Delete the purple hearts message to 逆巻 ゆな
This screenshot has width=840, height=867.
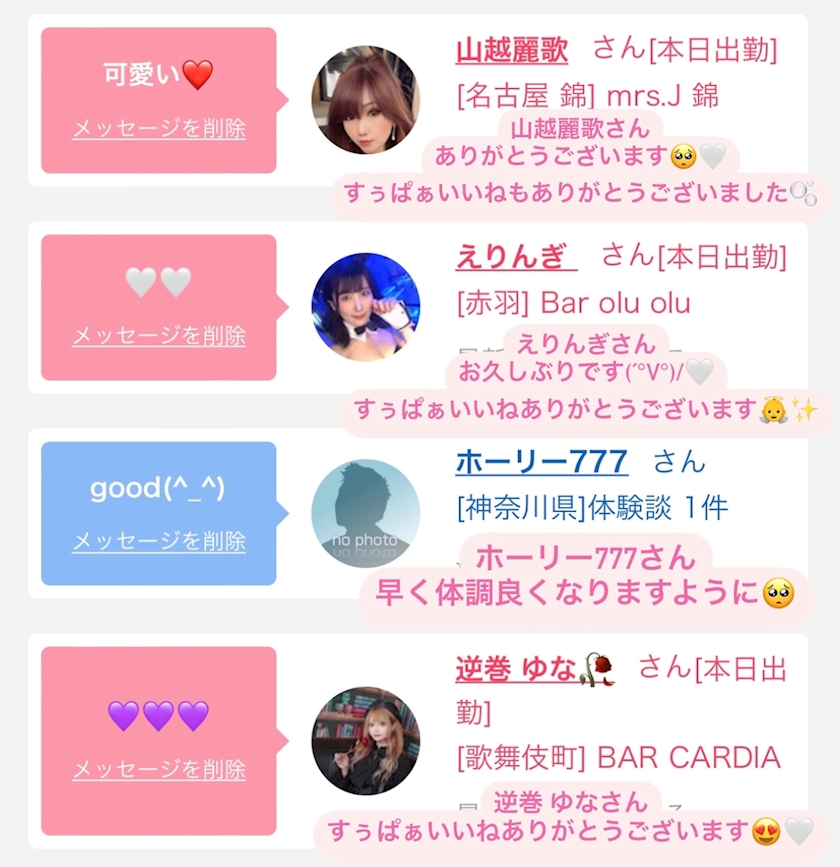tap(159, 769)
